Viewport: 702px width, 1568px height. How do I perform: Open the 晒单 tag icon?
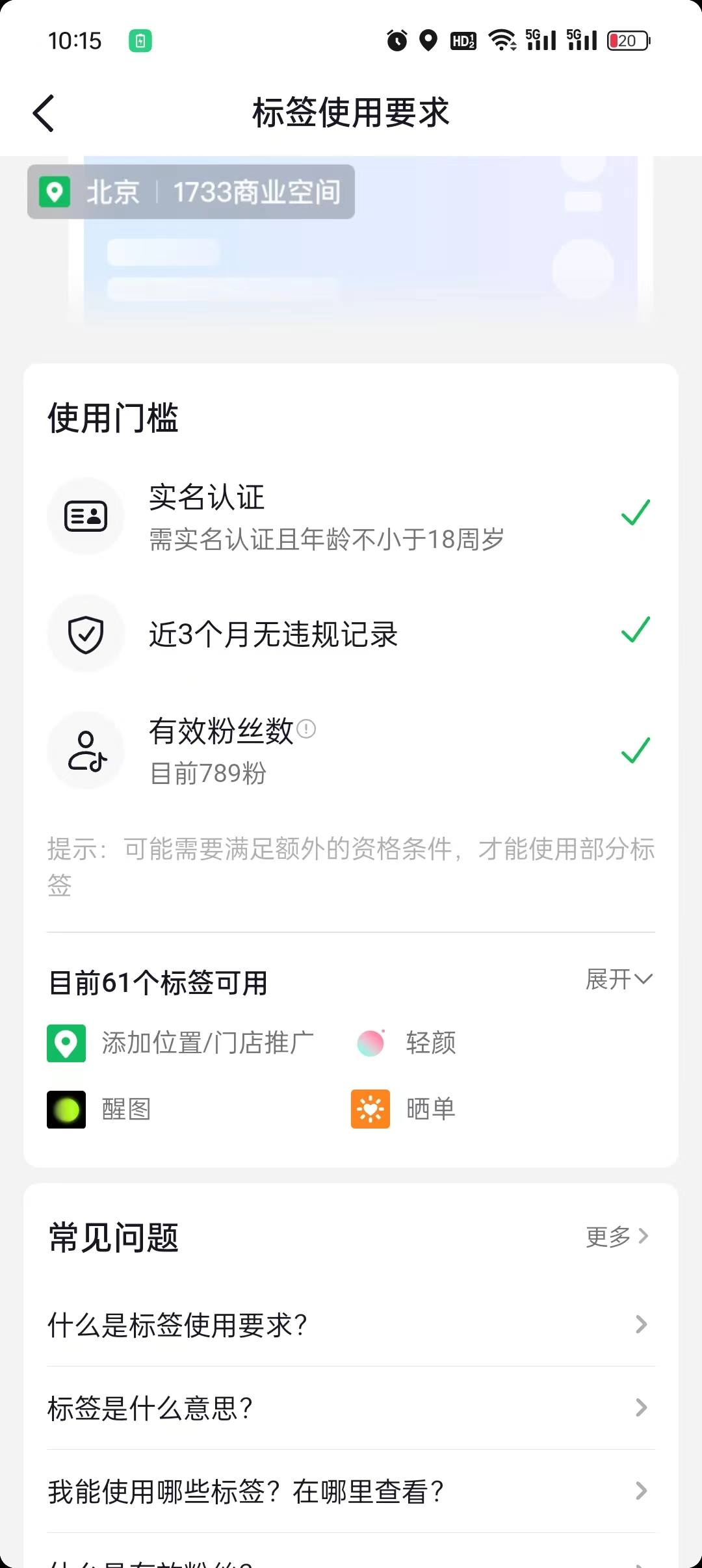point(370,1110)
